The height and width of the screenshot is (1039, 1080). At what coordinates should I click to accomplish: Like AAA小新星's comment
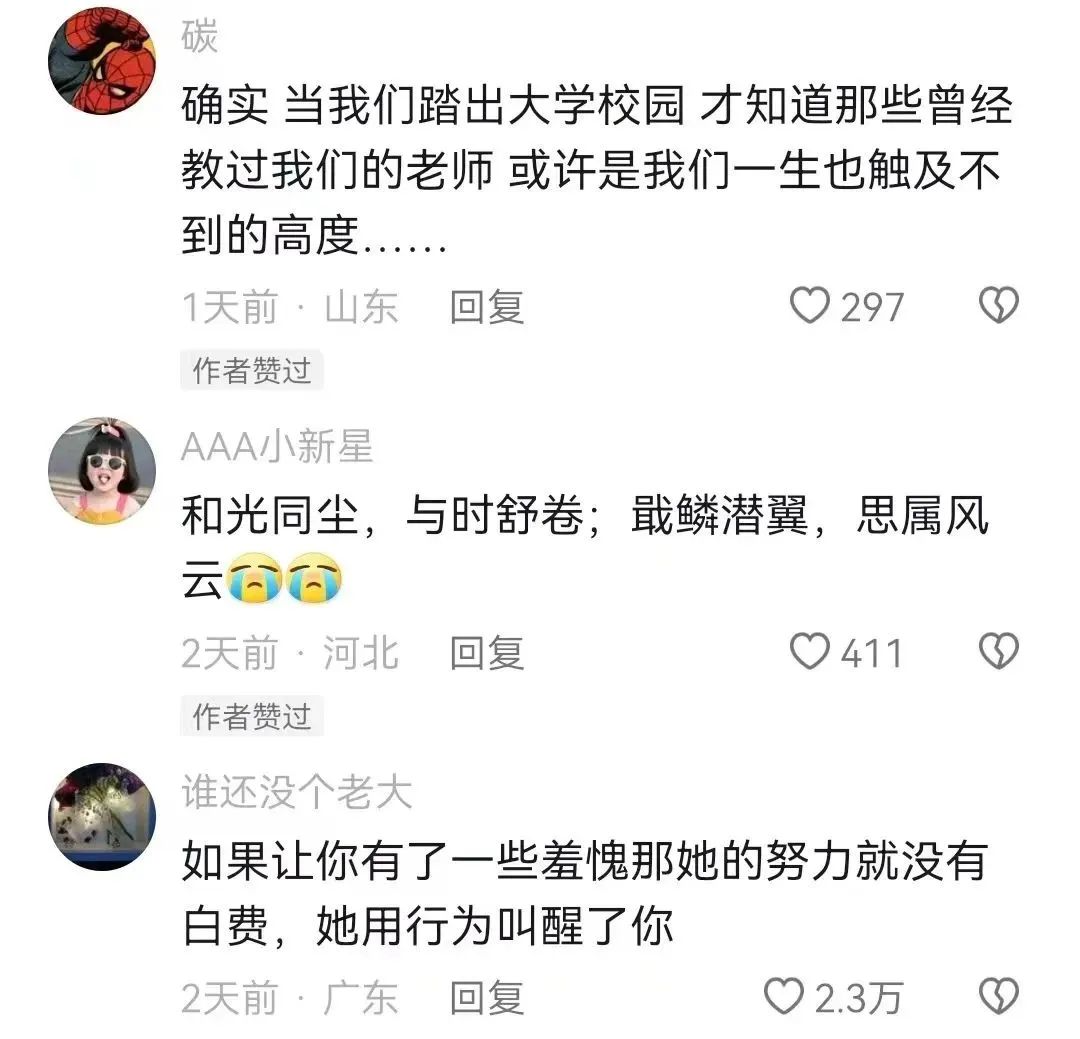click(x=810, y=653)
